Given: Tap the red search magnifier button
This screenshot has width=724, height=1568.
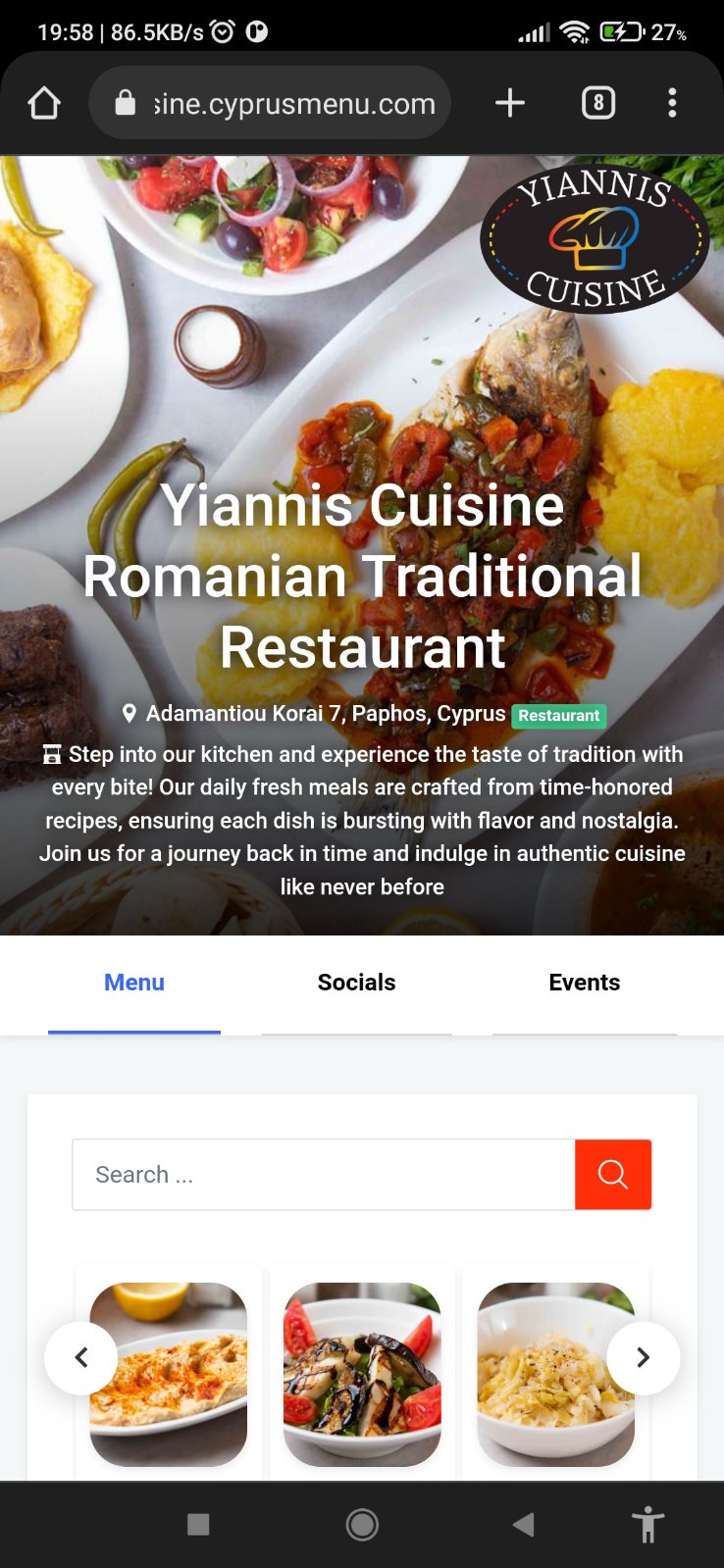Looking at the screenshot, I should [613, 1175].
